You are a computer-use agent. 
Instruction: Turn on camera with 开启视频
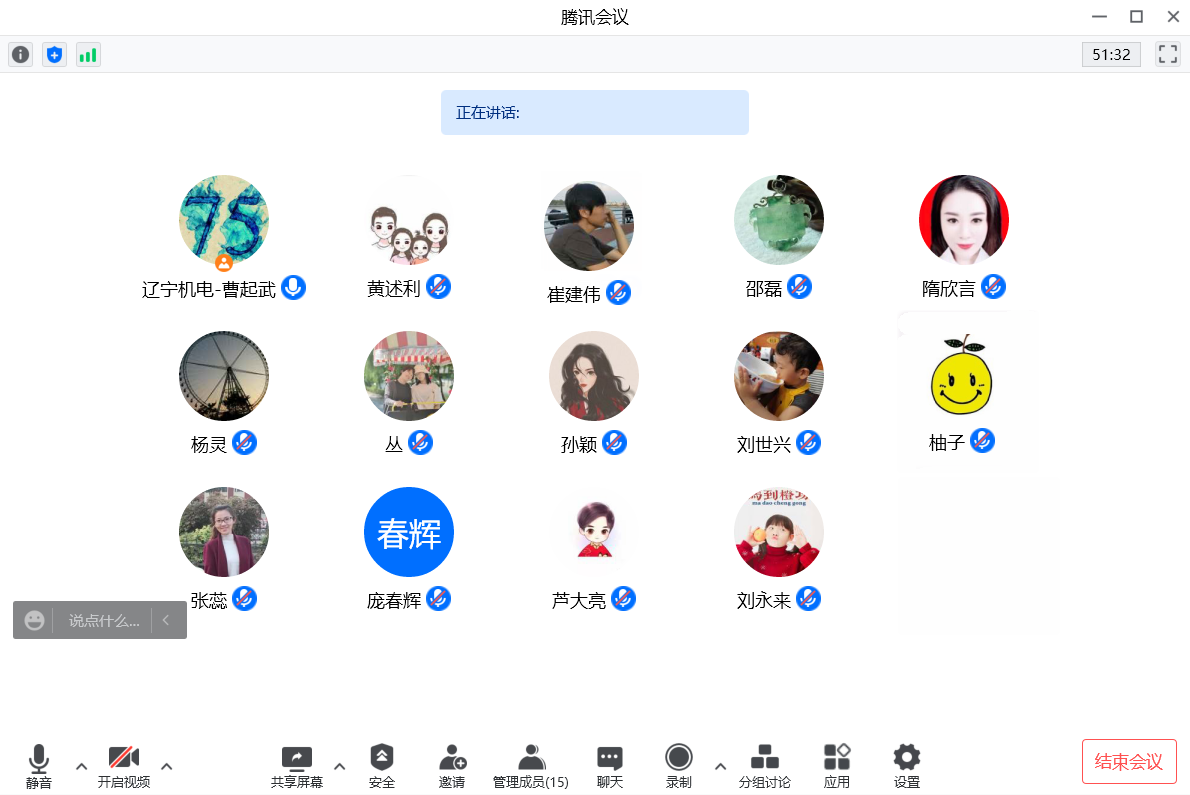point(124,766)
